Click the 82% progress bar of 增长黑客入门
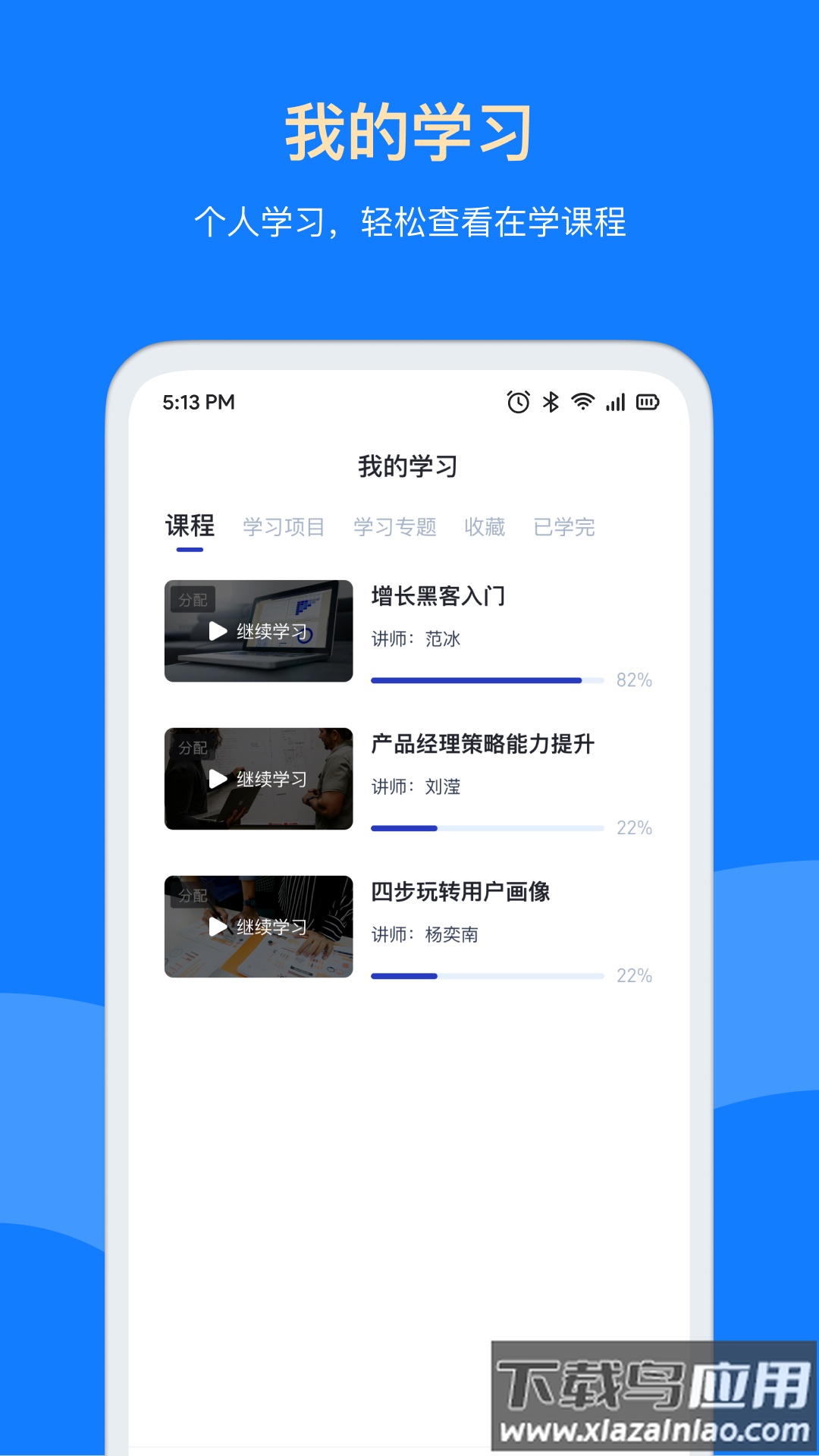Screen dimensions: 819x1456 [x=489, y=680]
